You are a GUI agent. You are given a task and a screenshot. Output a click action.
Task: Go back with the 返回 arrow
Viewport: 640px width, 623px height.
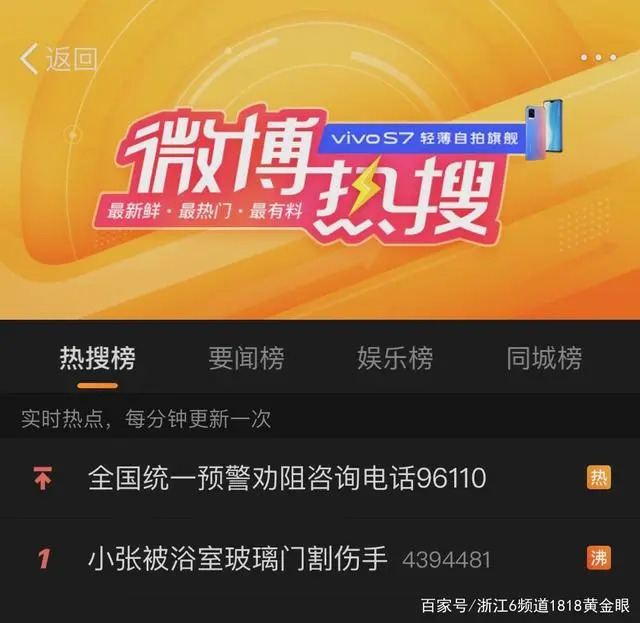(x=58, y=59)
